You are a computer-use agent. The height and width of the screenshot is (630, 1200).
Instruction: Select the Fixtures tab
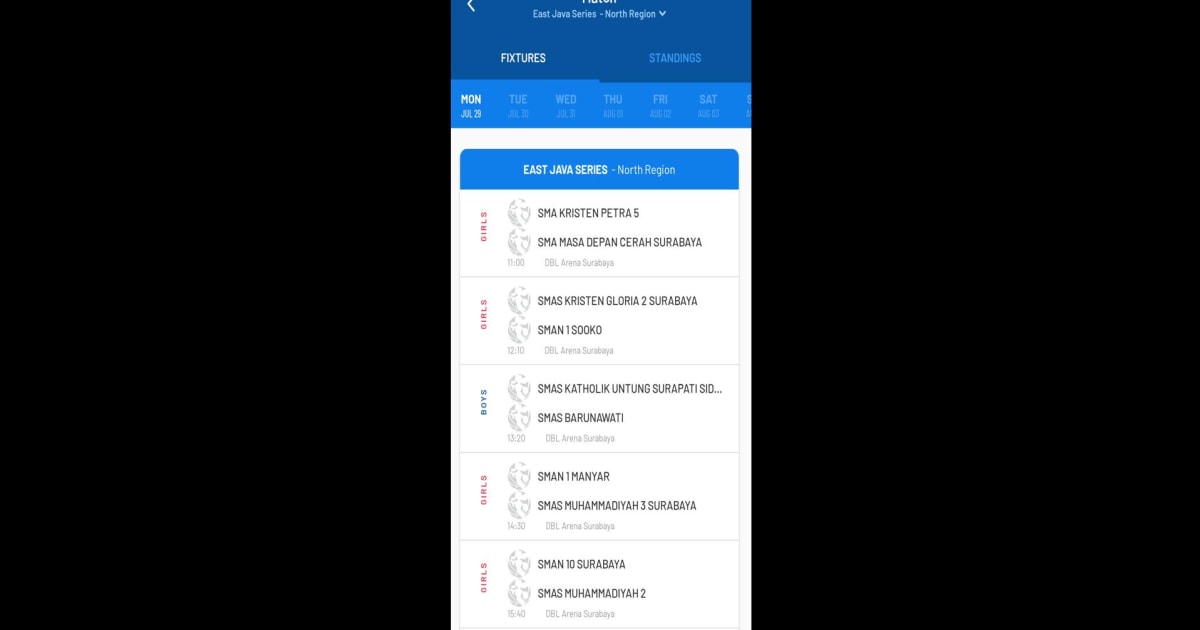pos(523,58)
